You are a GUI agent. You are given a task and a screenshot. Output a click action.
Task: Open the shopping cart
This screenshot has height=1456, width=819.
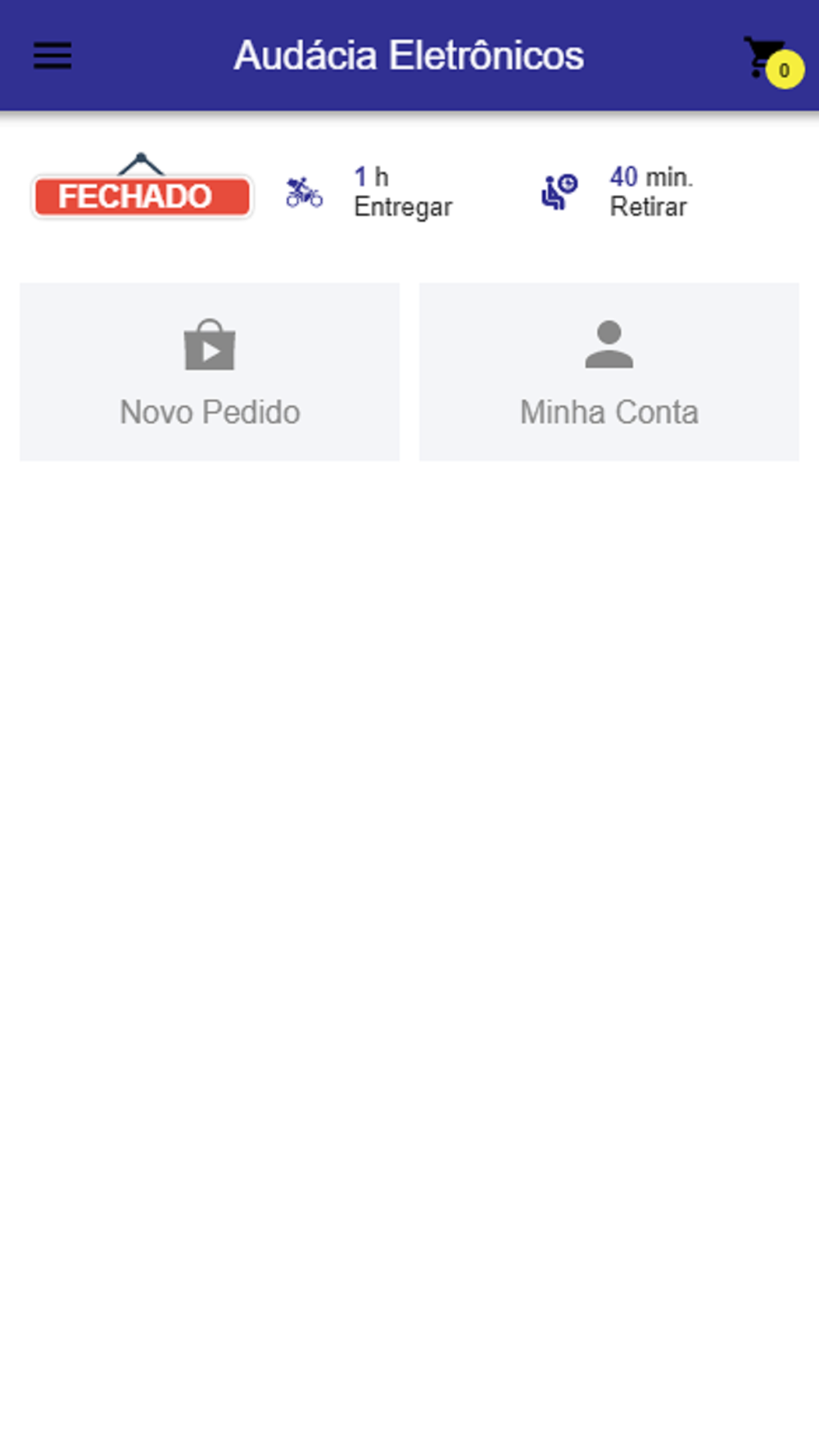pos(771,60)
